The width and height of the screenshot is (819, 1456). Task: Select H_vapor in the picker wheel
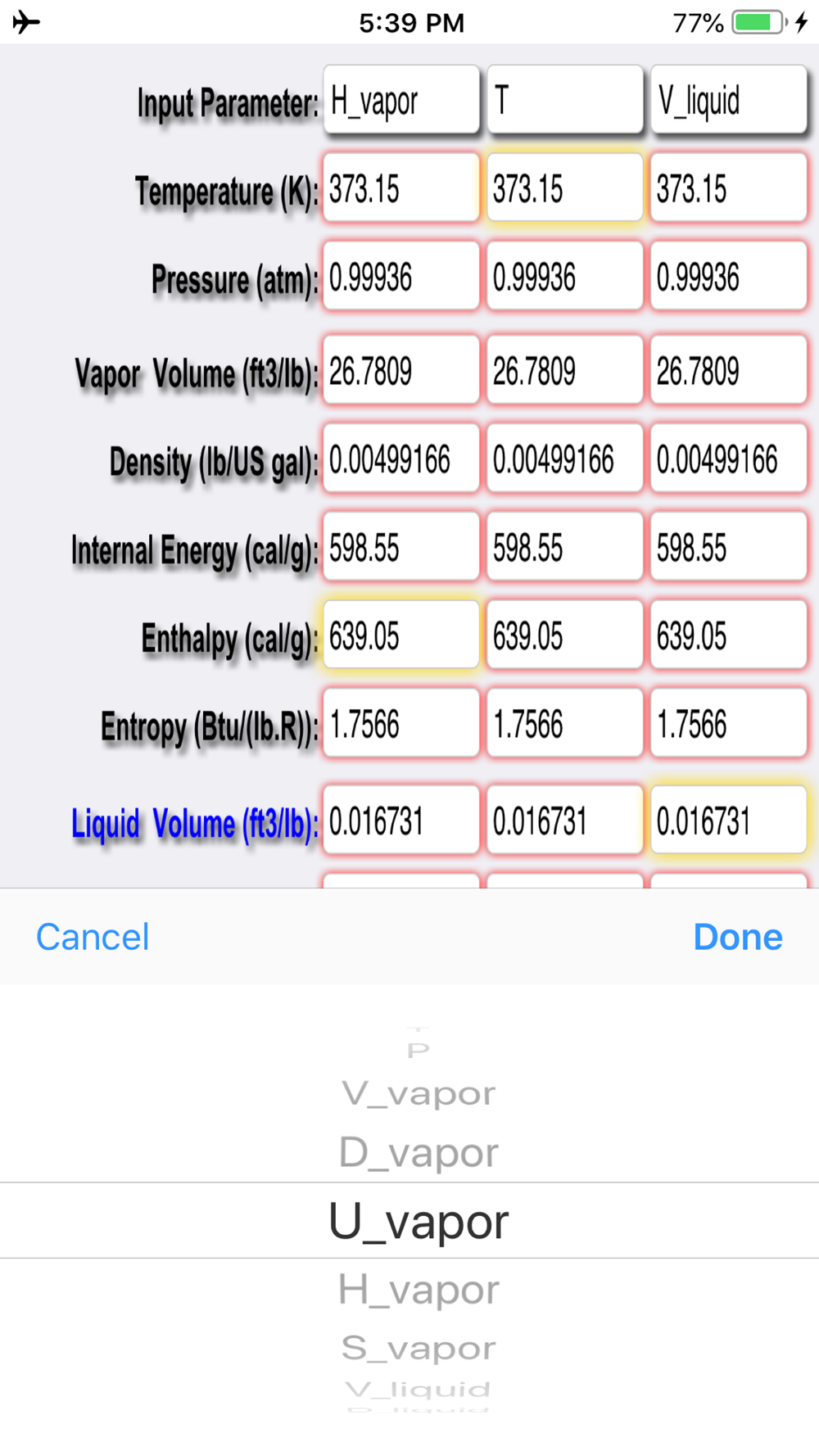419,1290
